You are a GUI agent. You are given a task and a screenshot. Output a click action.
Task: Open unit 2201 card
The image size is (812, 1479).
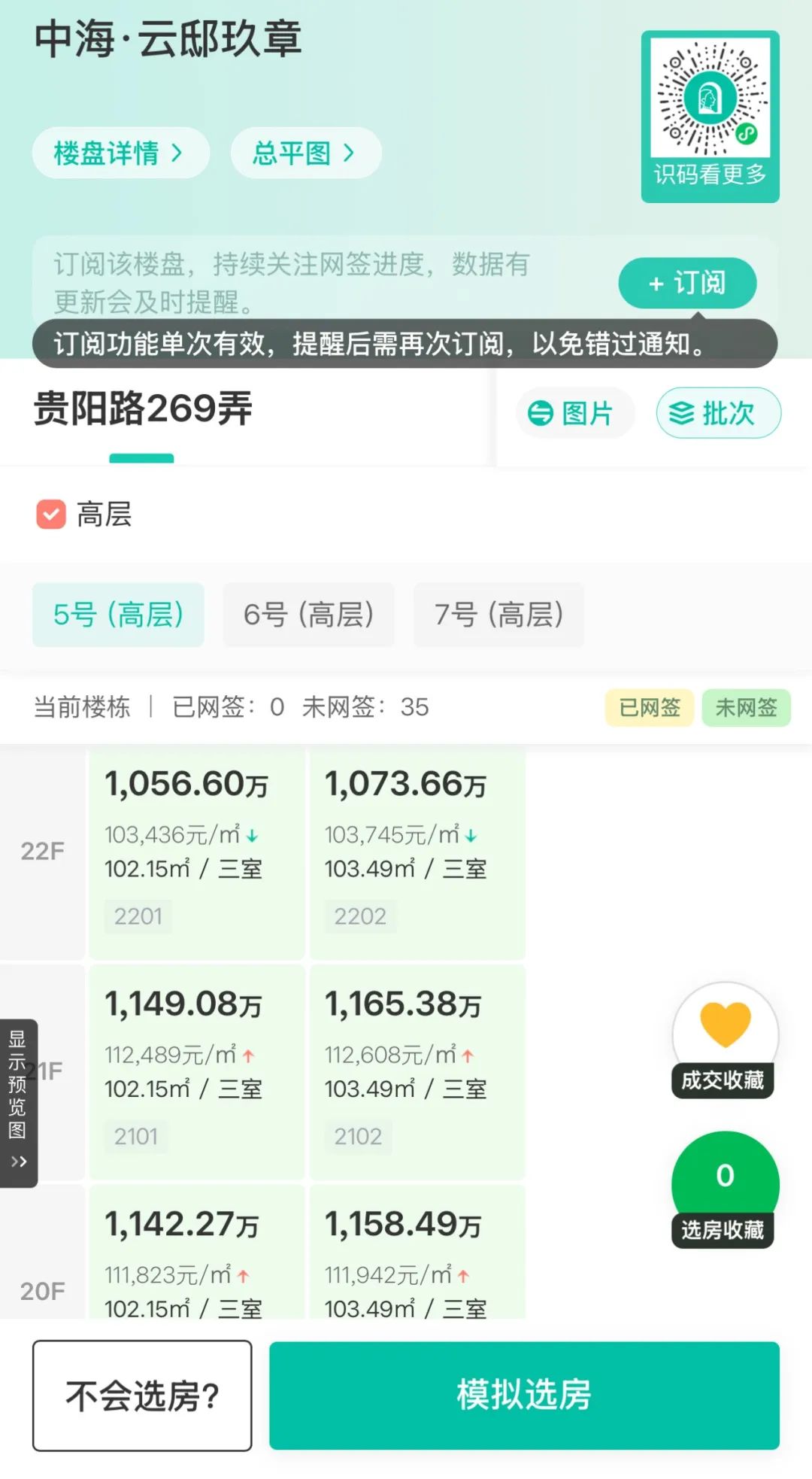tap(197, 853)
